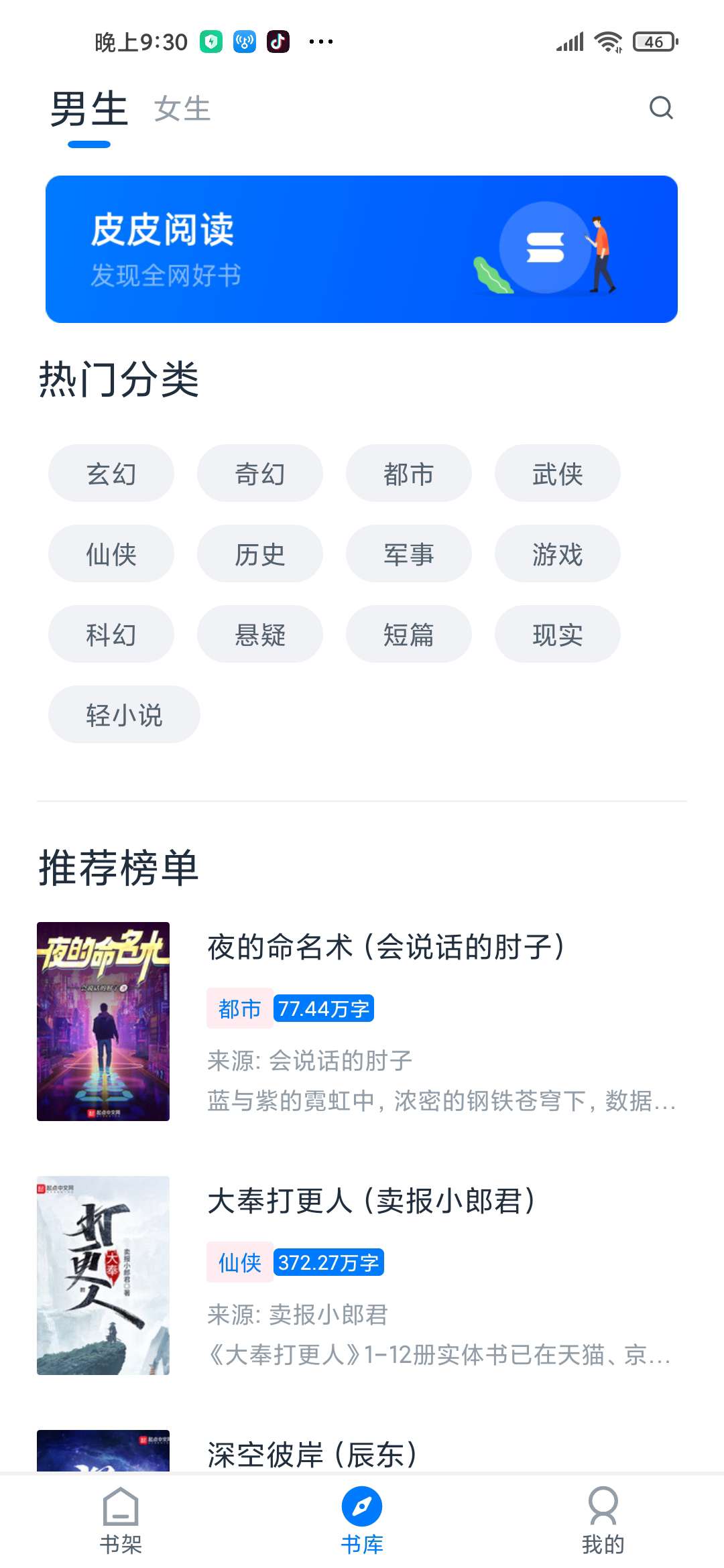Open the 轻小说 category
724x1568 pixels.
pyautogui.click(x=124, y=715)
